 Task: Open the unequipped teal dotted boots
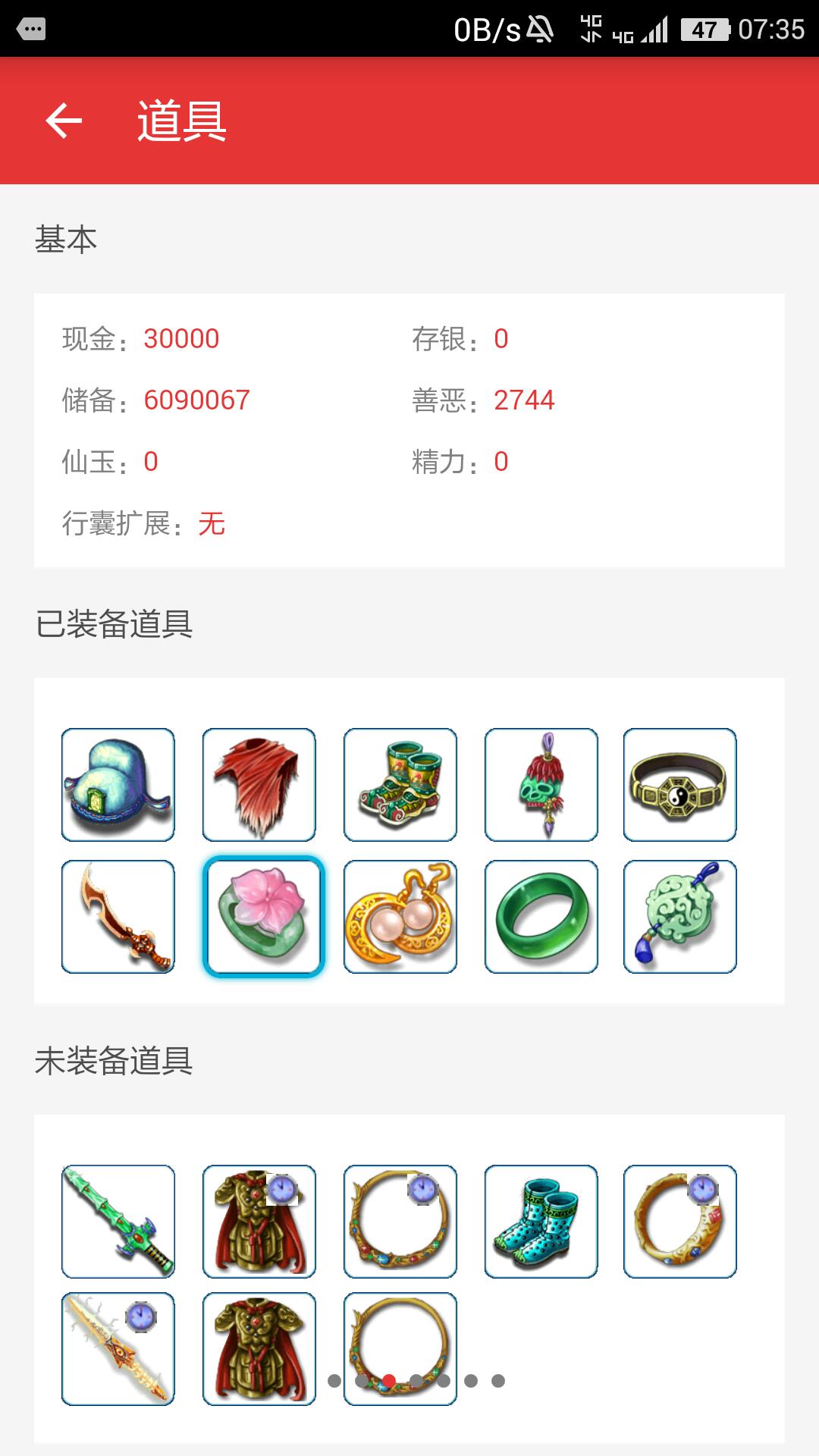541,1222
